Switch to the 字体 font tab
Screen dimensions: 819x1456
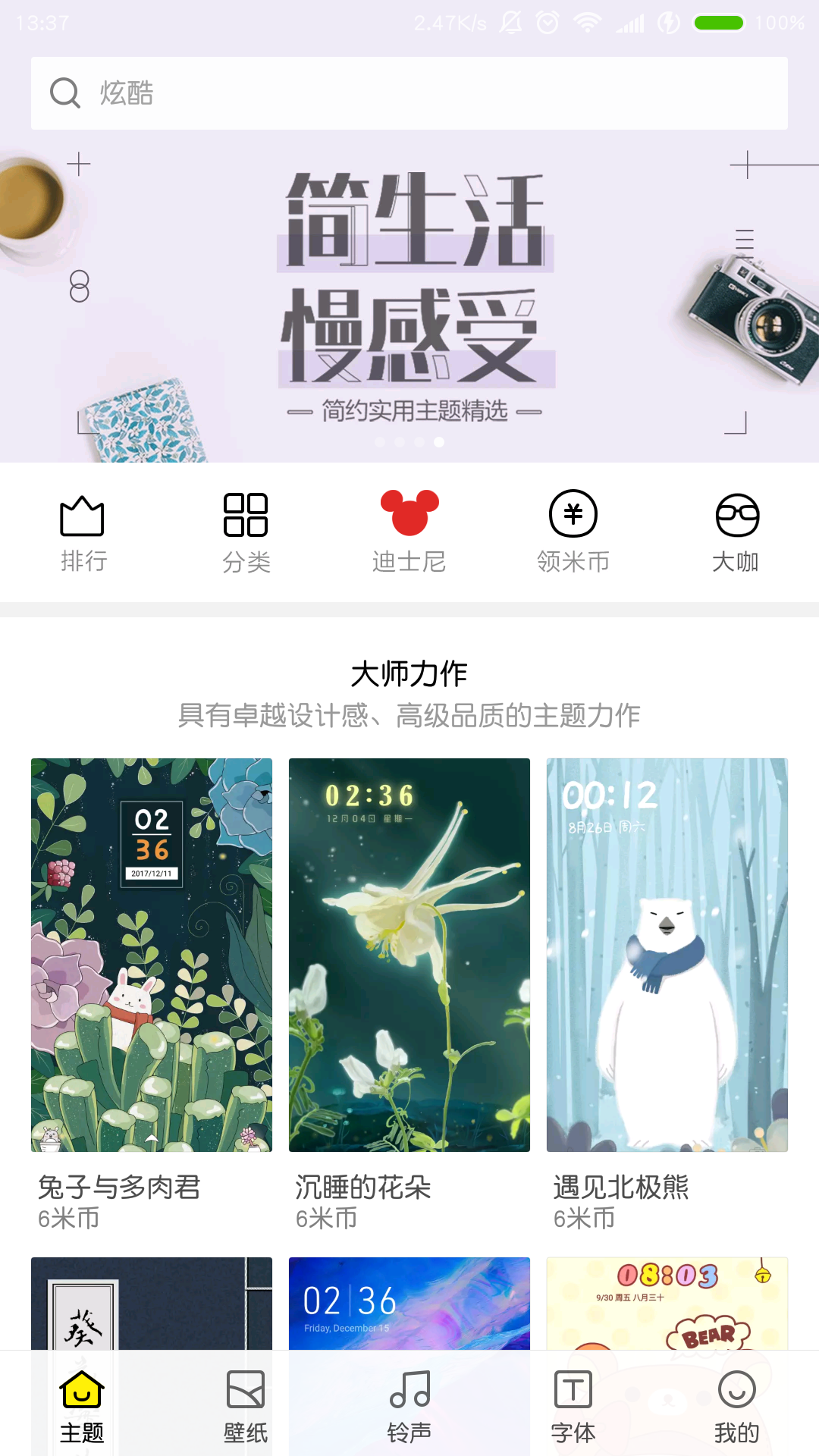click(573, 1406)
